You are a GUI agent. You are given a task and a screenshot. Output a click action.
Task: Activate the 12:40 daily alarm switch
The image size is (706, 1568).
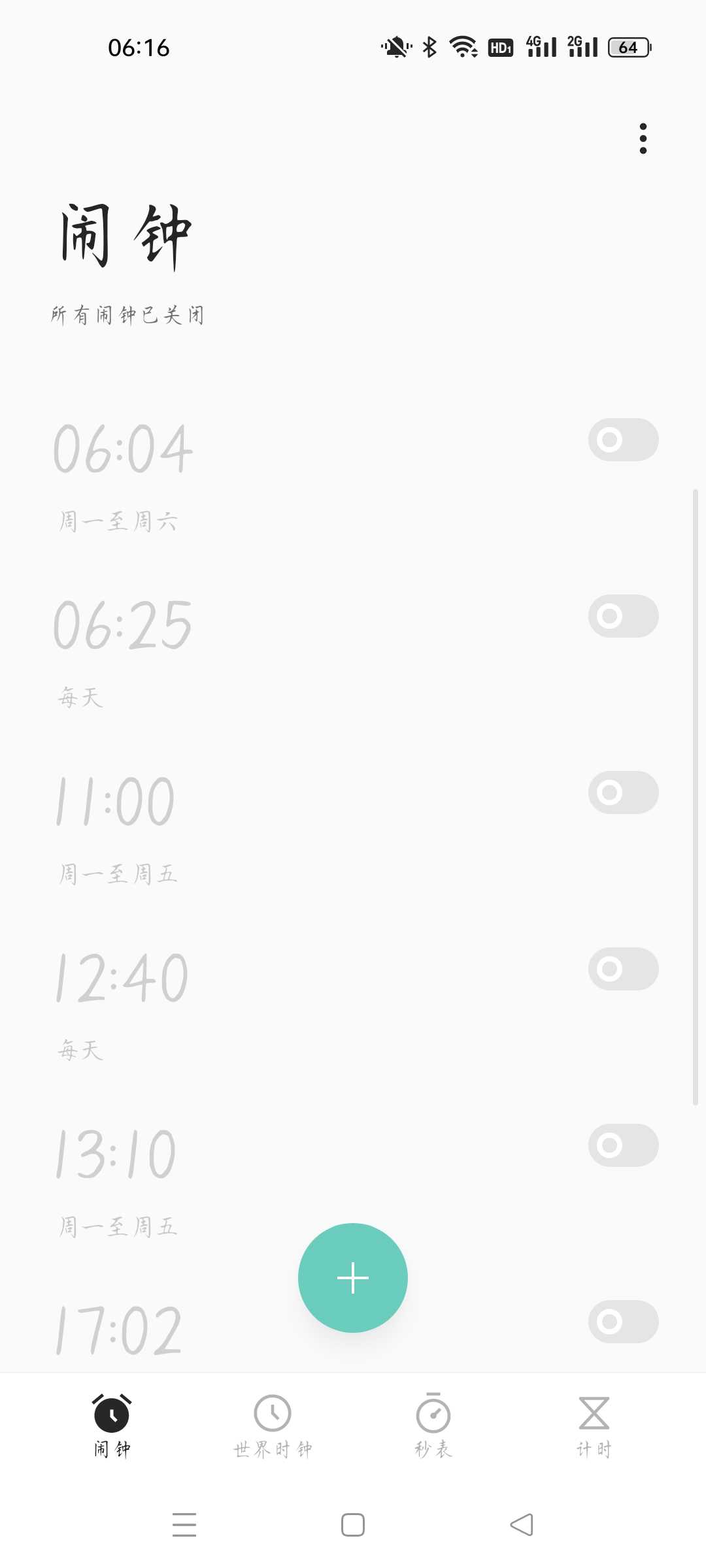(623, 969)
